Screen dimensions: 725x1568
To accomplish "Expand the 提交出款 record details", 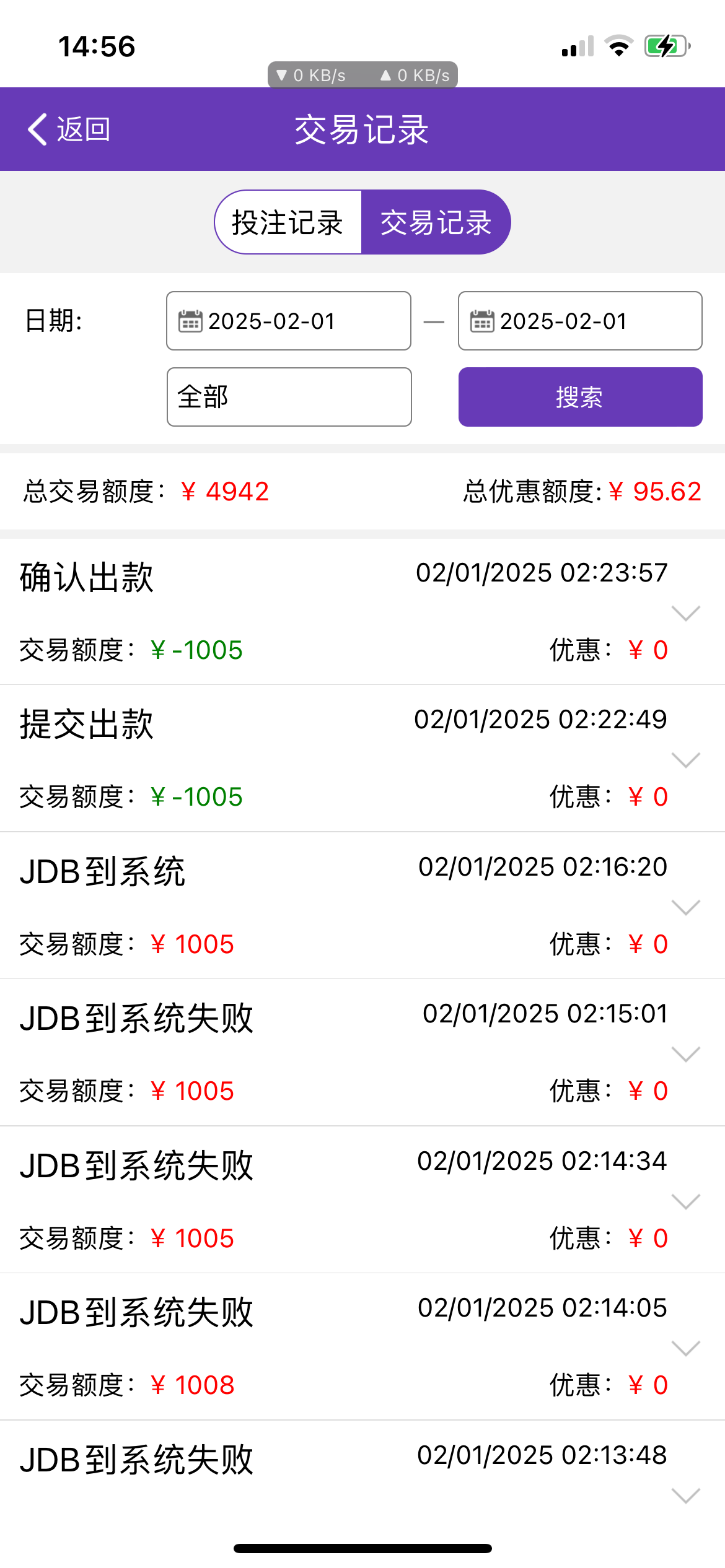I will 685,760.
